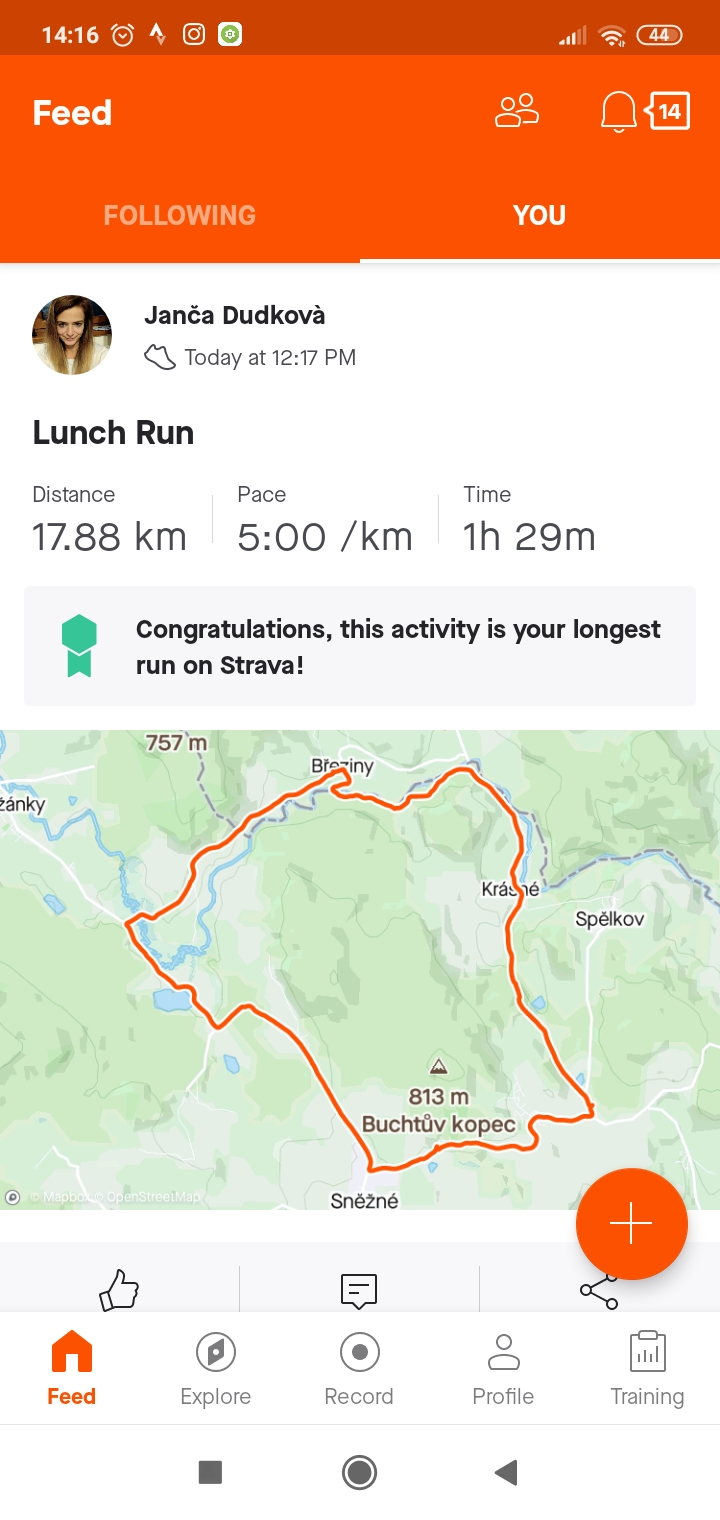Open the notifications bell
This screenshot has height=1520, width=720.
click(x=618, y=112)
